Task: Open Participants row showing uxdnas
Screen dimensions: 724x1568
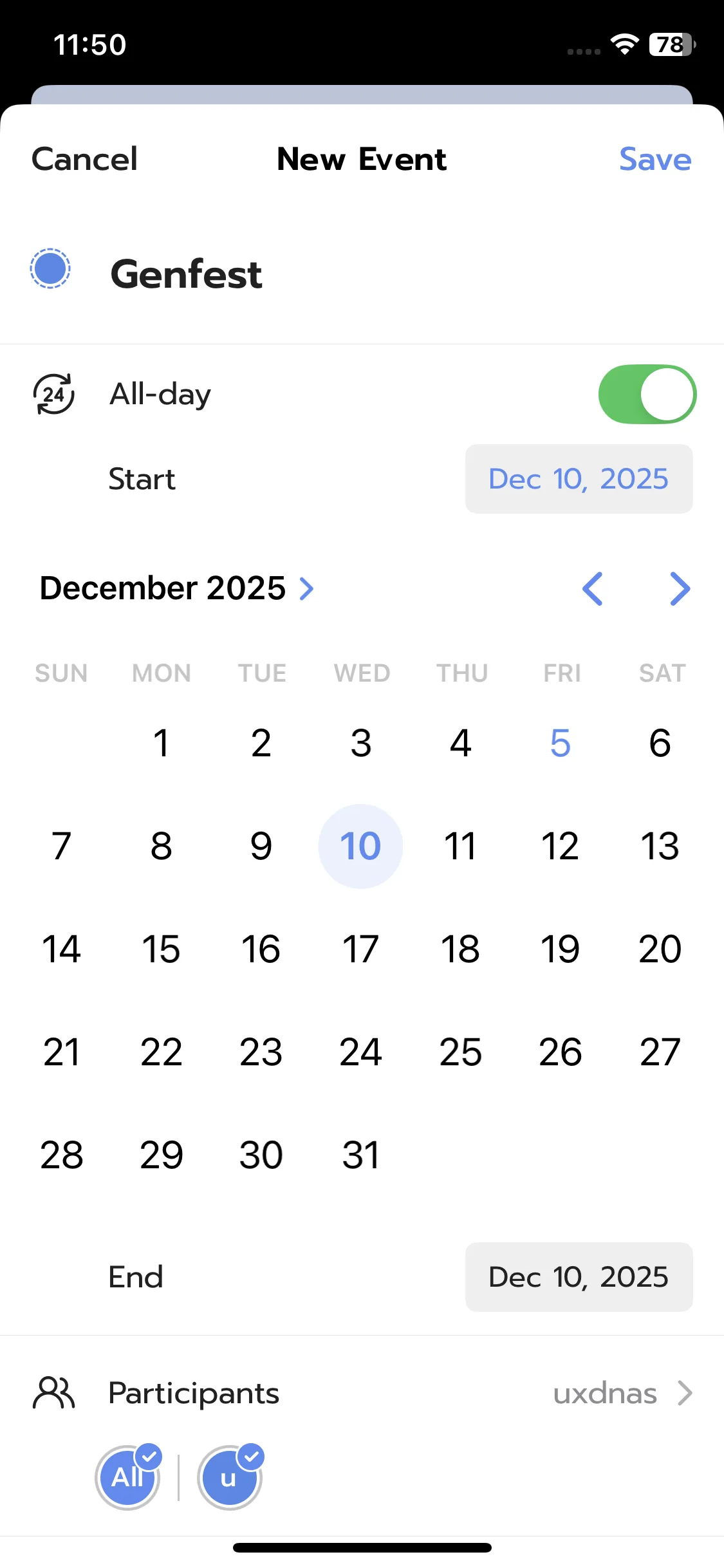Action: 362,1393
